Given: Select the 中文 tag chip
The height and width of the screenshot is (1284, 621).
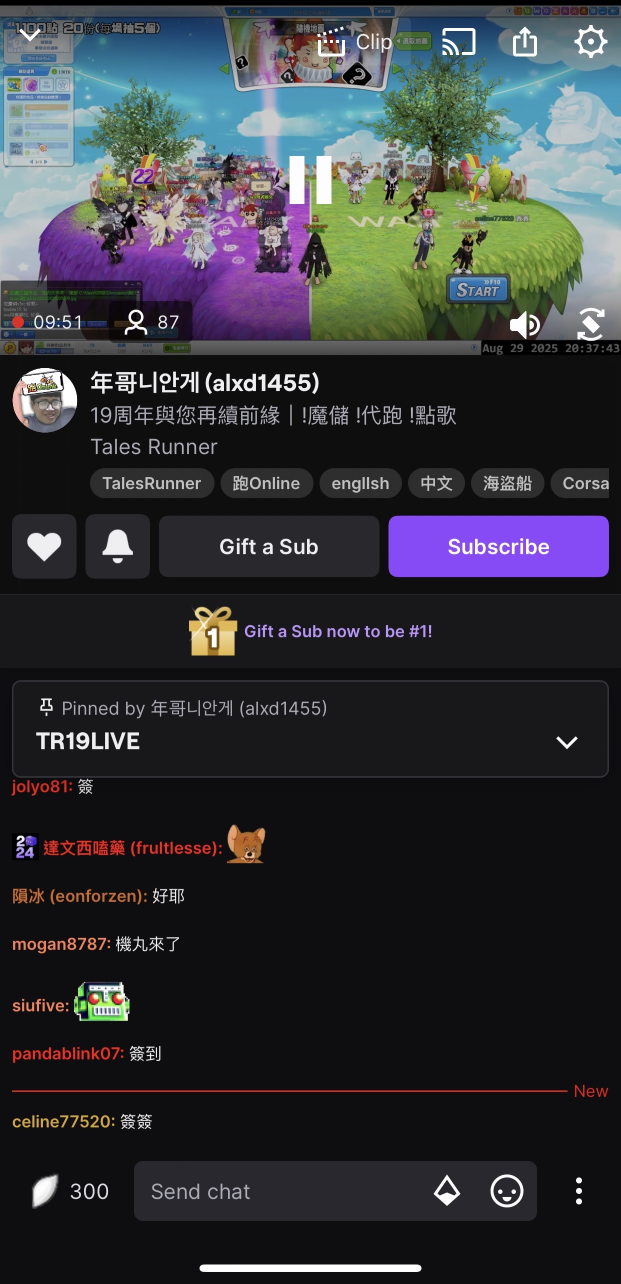Looking at the screenshot, I should click(x=436, y=483).
